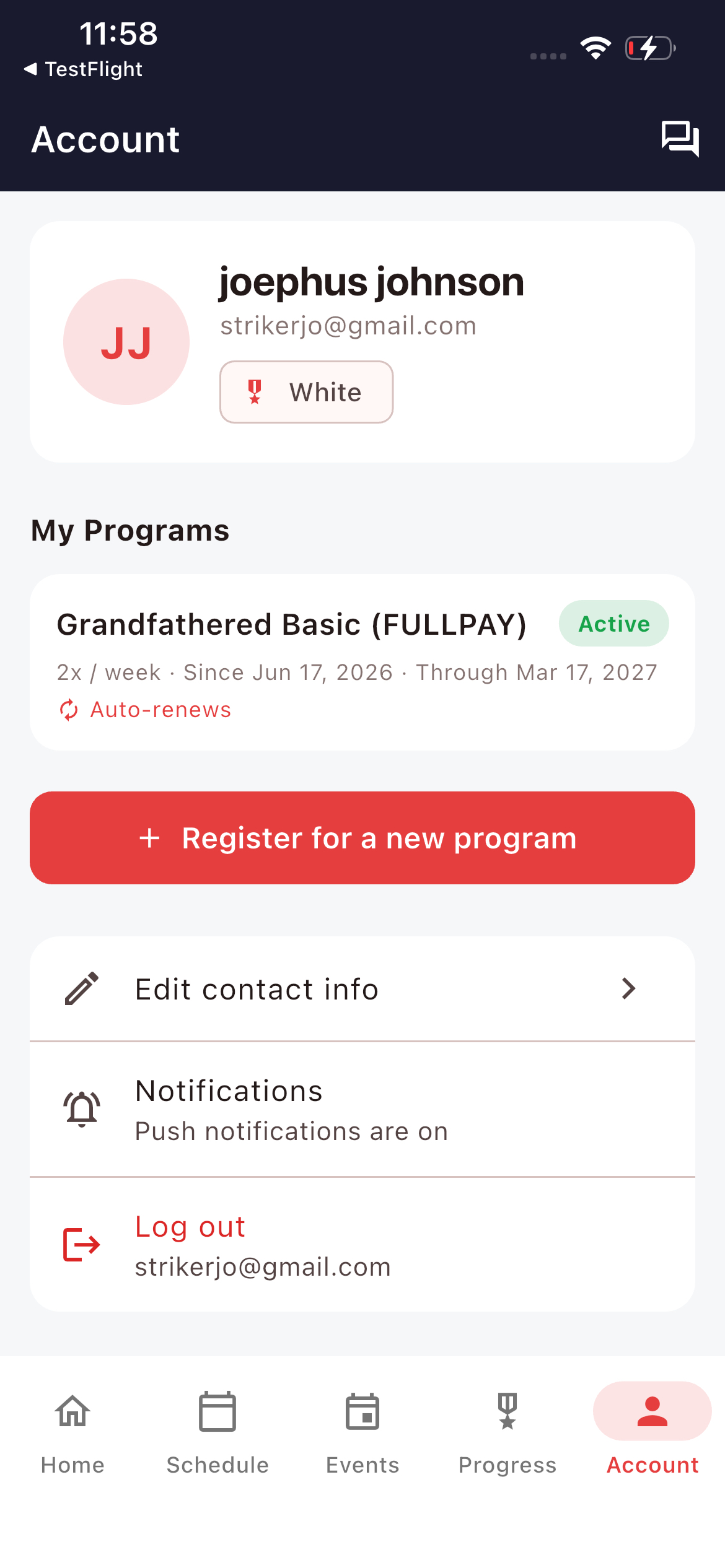The height and width of the screenshot is (1568, 725).
Task: Return to TestFlight via back link
Action: tap(83, 69)
